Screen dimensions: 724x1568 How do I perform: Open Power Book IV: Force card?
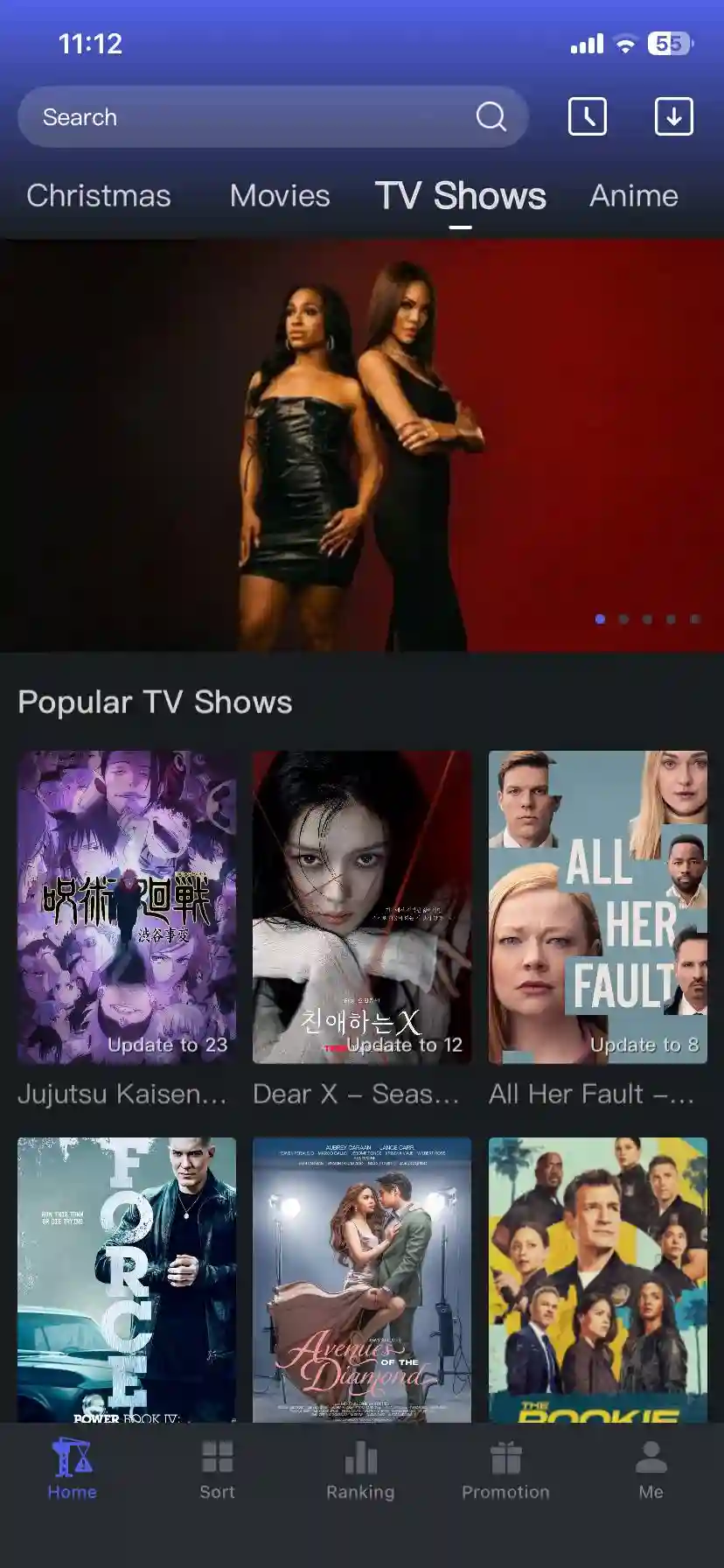(x=127, y=1277)
